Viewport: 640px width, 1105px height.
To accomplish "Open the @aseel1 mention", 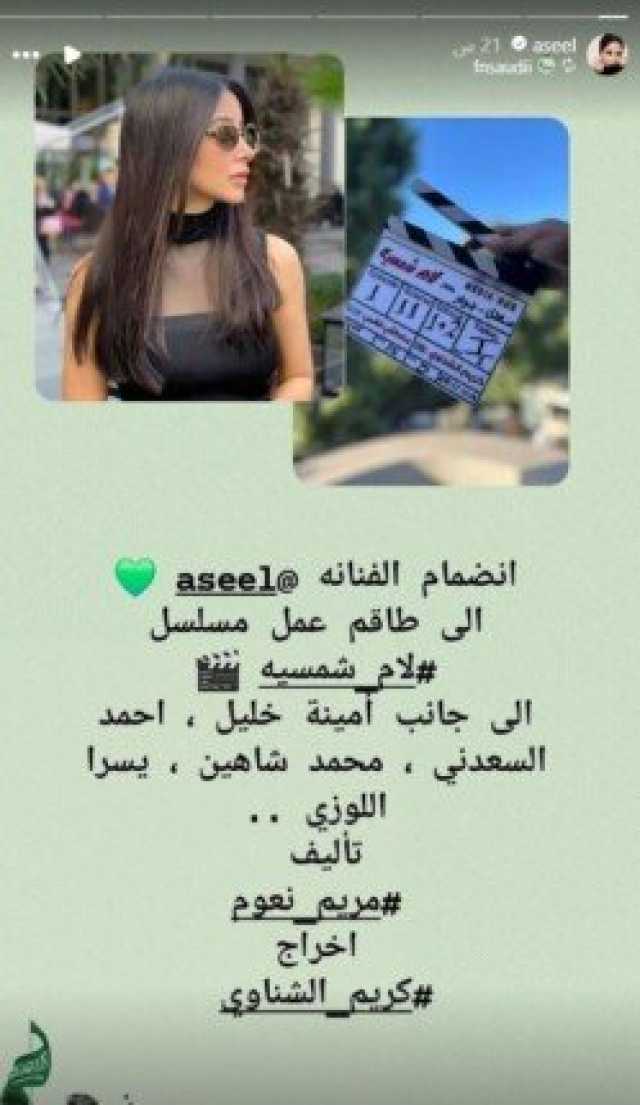I will [226, 581].
